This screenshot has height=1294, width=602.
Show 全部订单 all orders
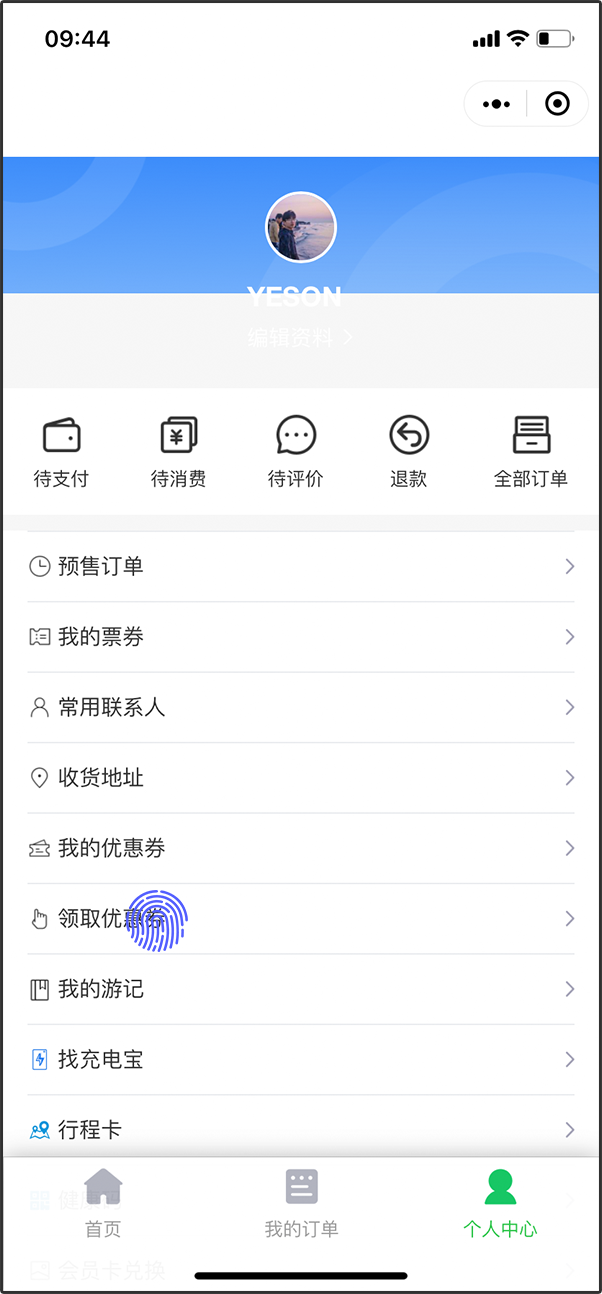click(530, 452)
